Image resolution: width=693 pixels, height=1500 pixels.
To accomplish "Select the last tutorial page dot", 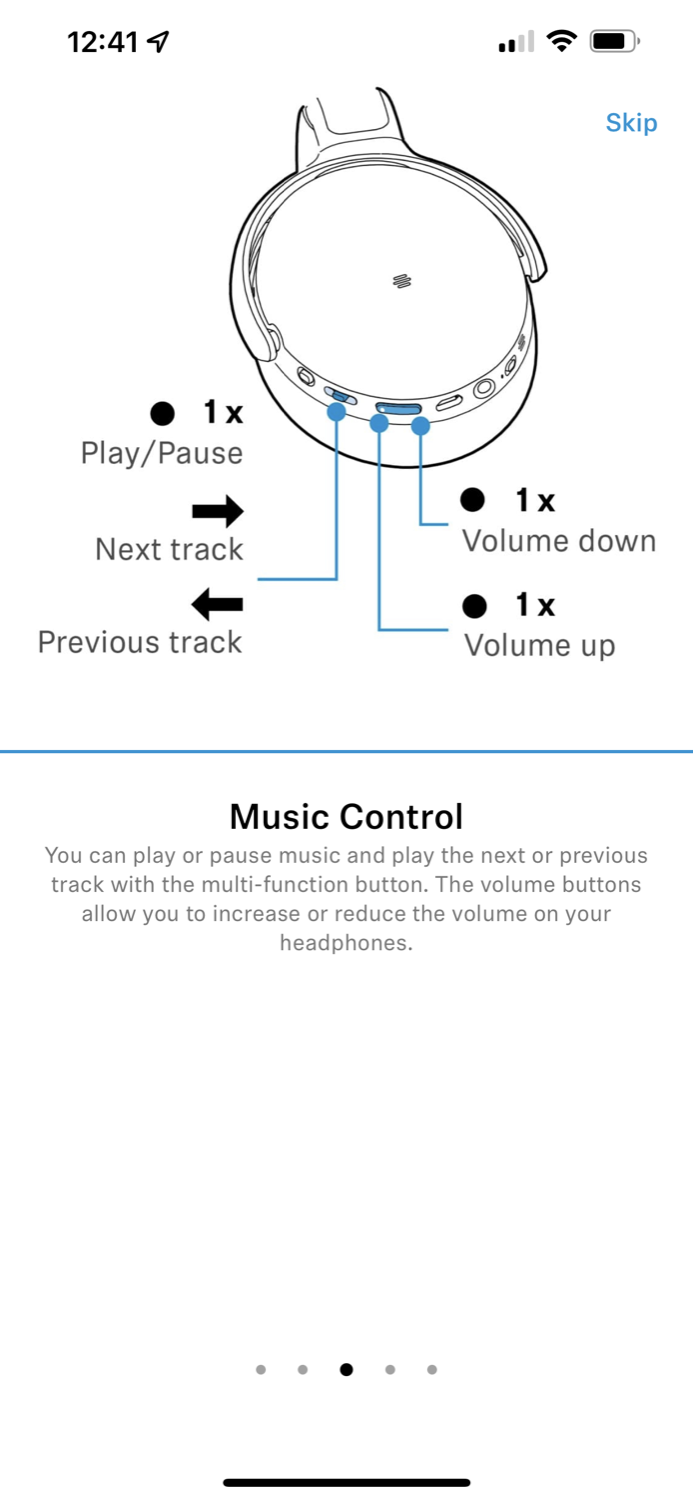I will click(x=432, y=1370).
